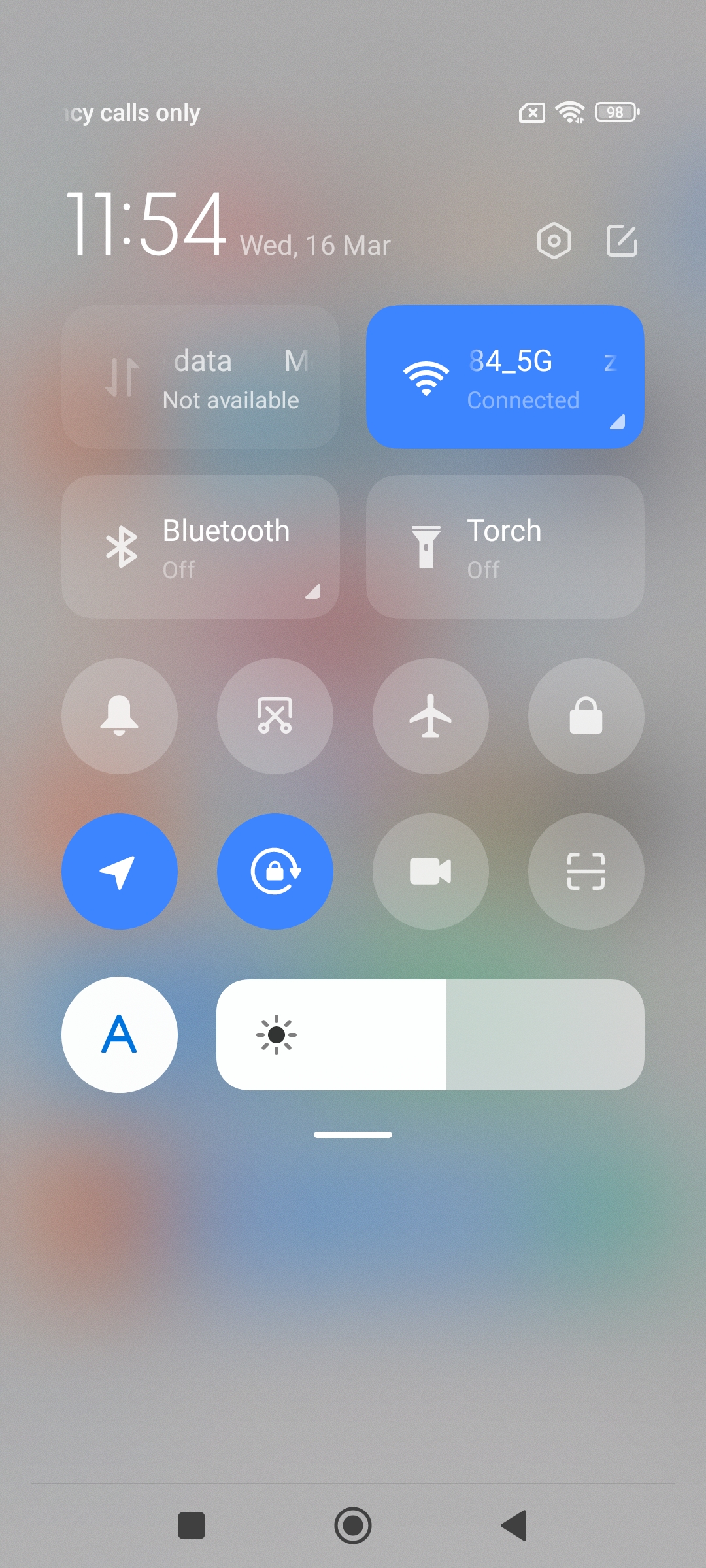Screen dimensions: 706x1568
Task: Turn on Bluetooth
Action: [x=201, y=547]
